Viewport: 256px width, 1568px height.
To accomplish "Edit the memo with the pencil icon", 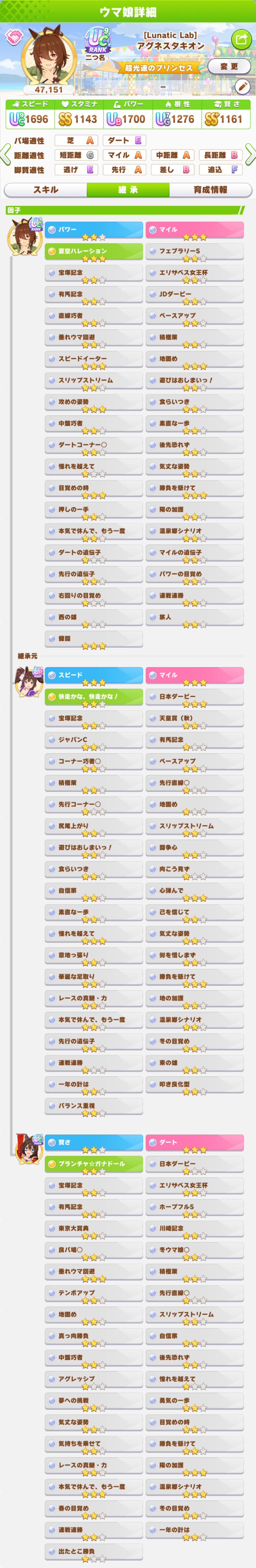I will point(243,87).
